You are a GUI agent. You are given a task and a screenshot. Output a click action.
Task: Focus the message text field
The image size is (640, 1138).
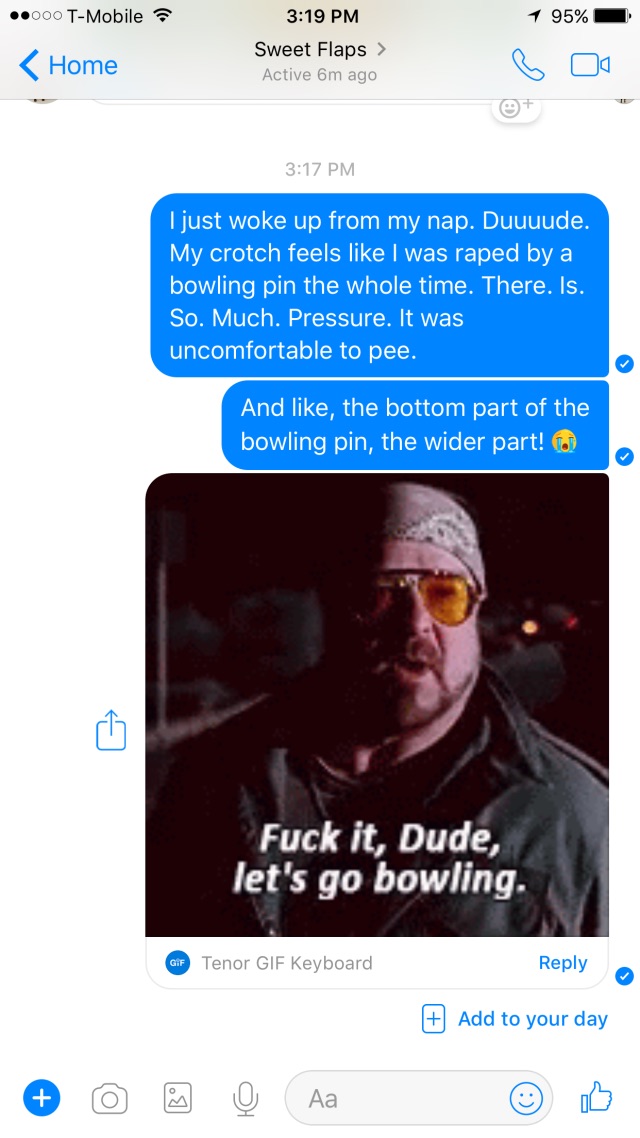[x=395, y=1098]
